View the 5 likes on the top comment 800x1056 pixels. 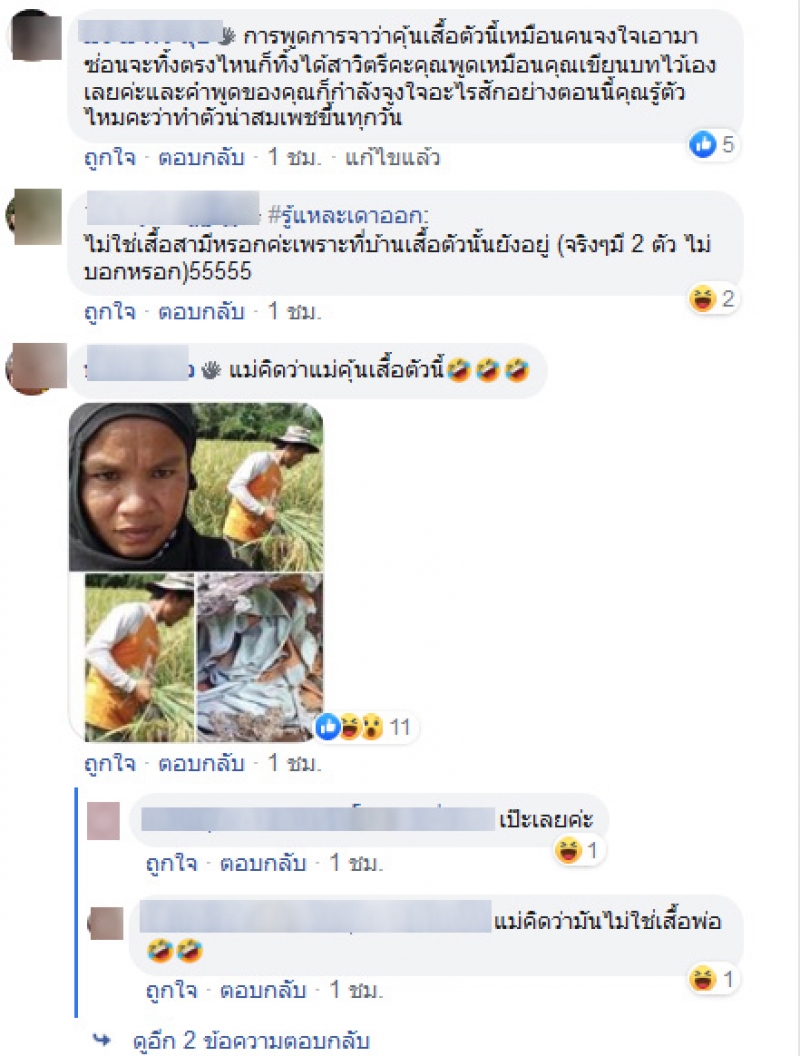pyautogui.click(x=713, y=145)
